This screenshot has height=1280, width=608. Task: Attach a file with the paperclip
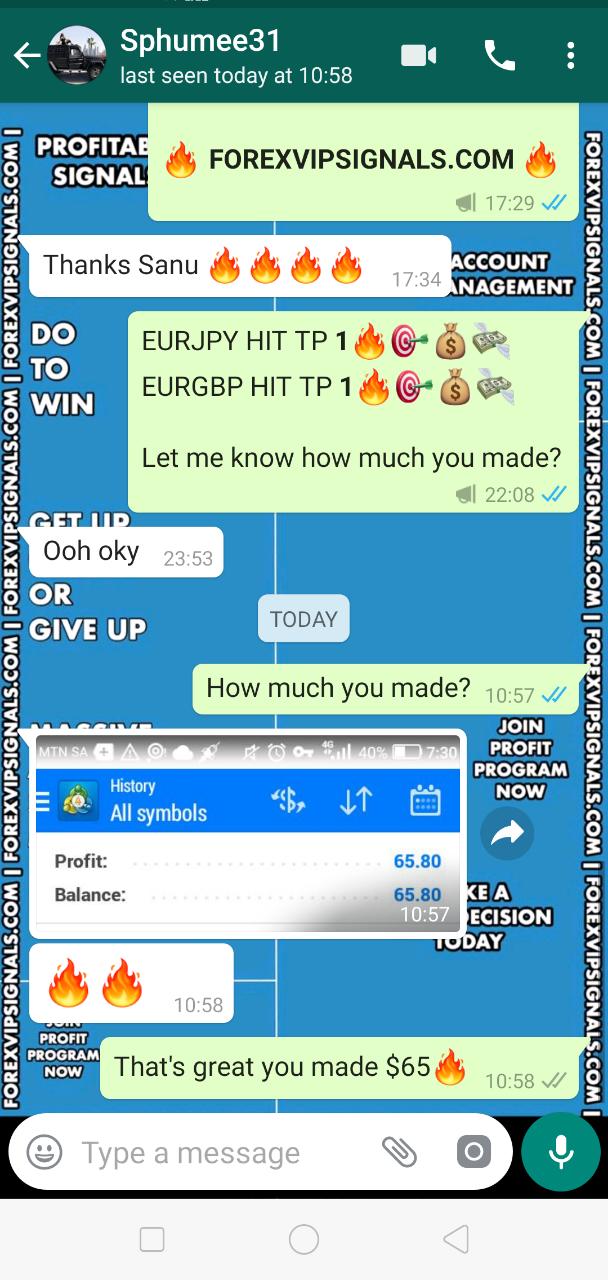[x=399, y=1152]
